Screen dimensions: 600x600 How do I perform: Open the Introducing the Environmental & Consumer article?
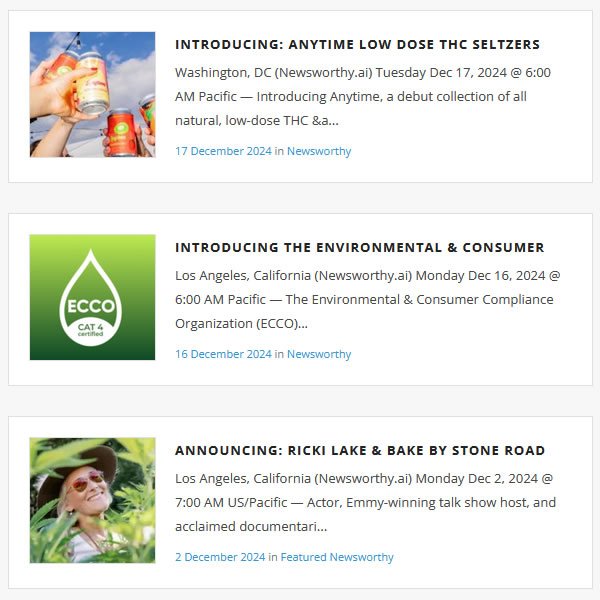pos(359,247)
